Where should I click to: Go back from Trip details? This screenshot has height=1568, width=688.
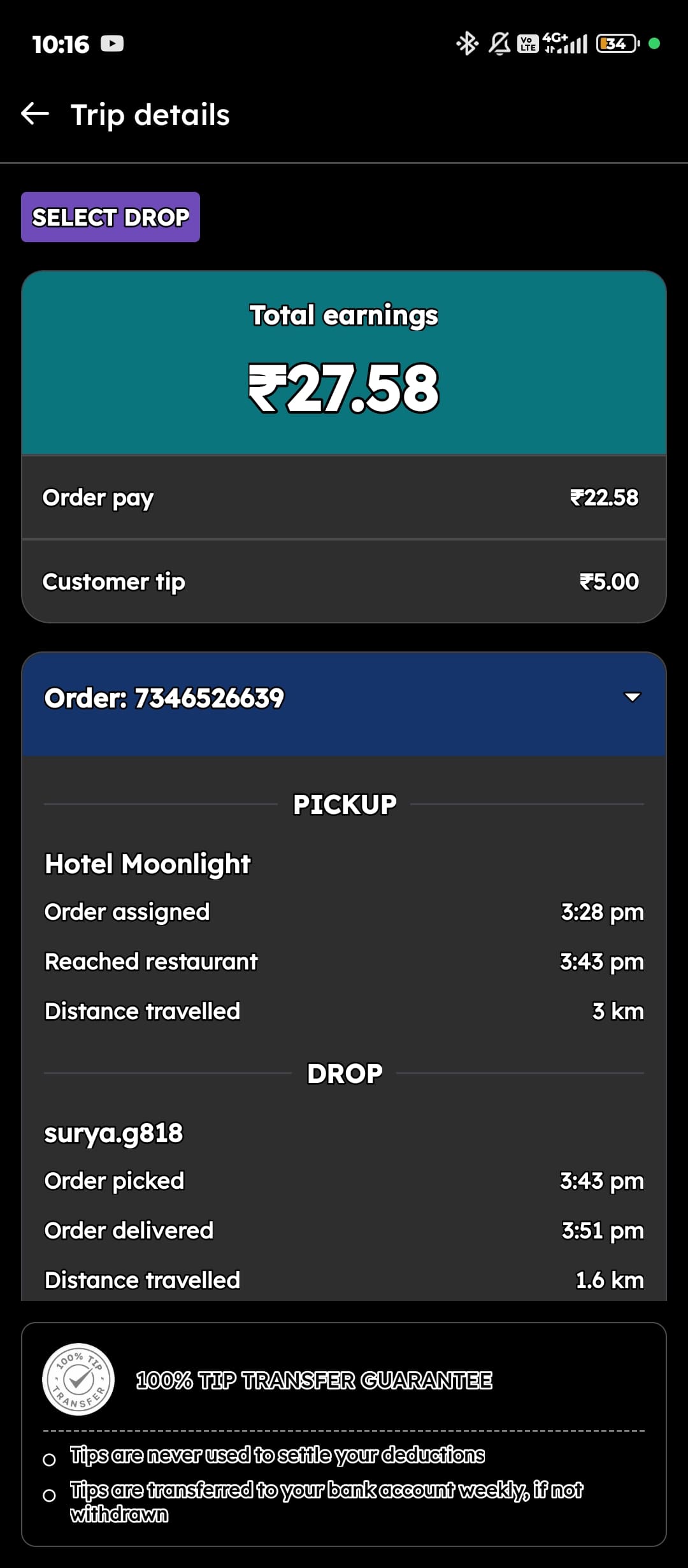click(35, 115)
